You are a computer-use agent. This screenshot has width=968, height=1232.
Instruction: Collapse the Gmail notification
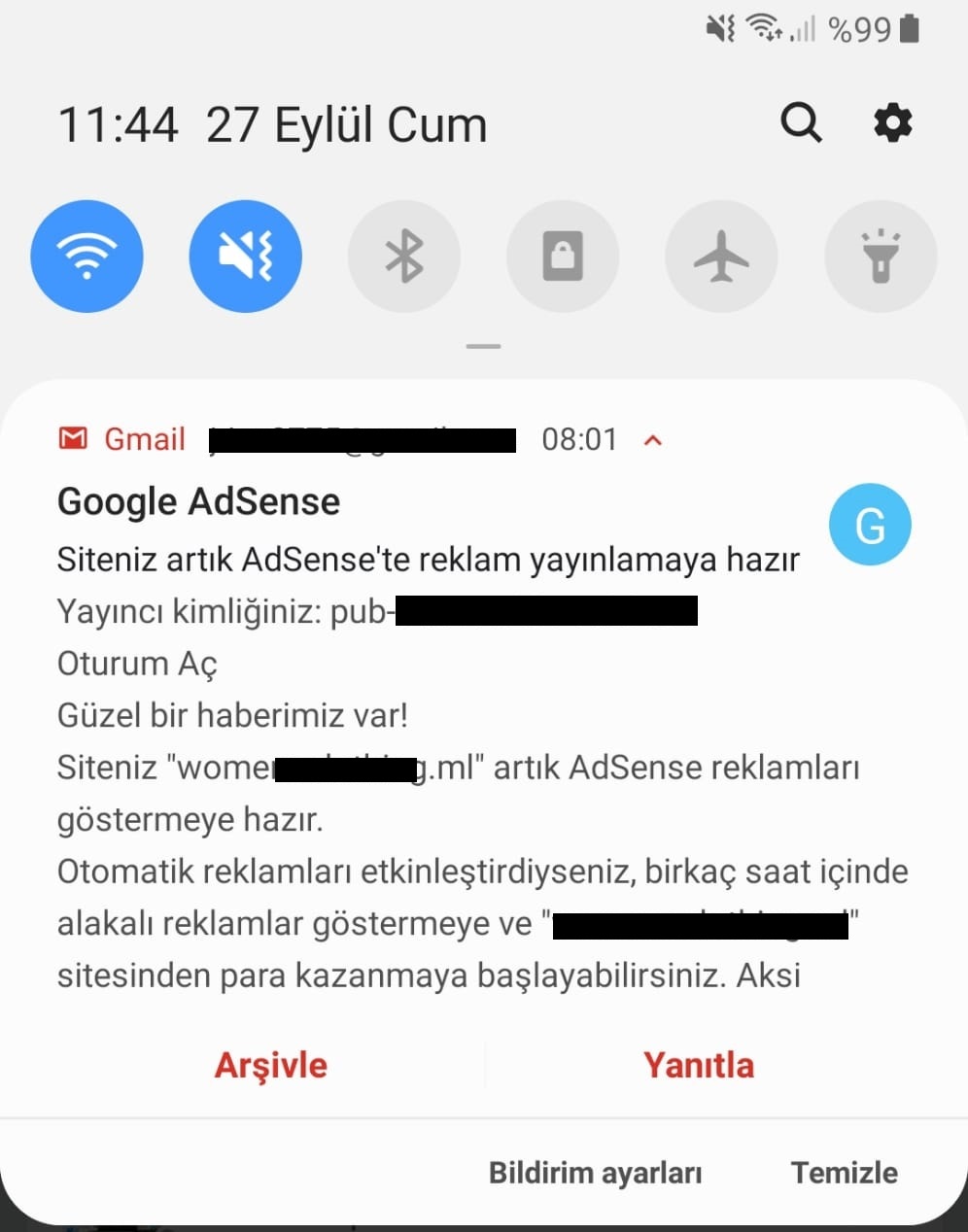tap(653, 440)
